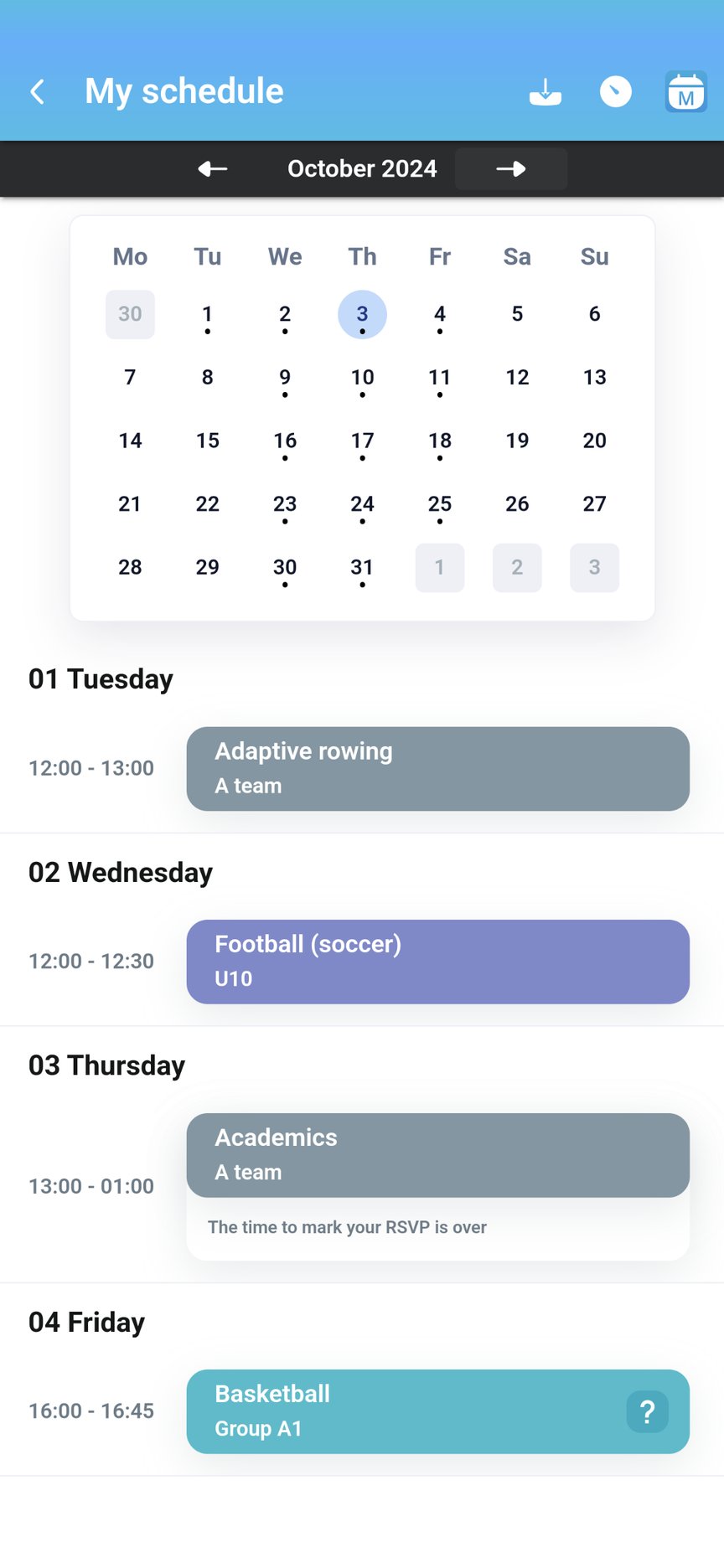Pick October 18 on the calendar
Image resolution: width=724 pixels, height=1568 pixels.
[x=440, y=441]
